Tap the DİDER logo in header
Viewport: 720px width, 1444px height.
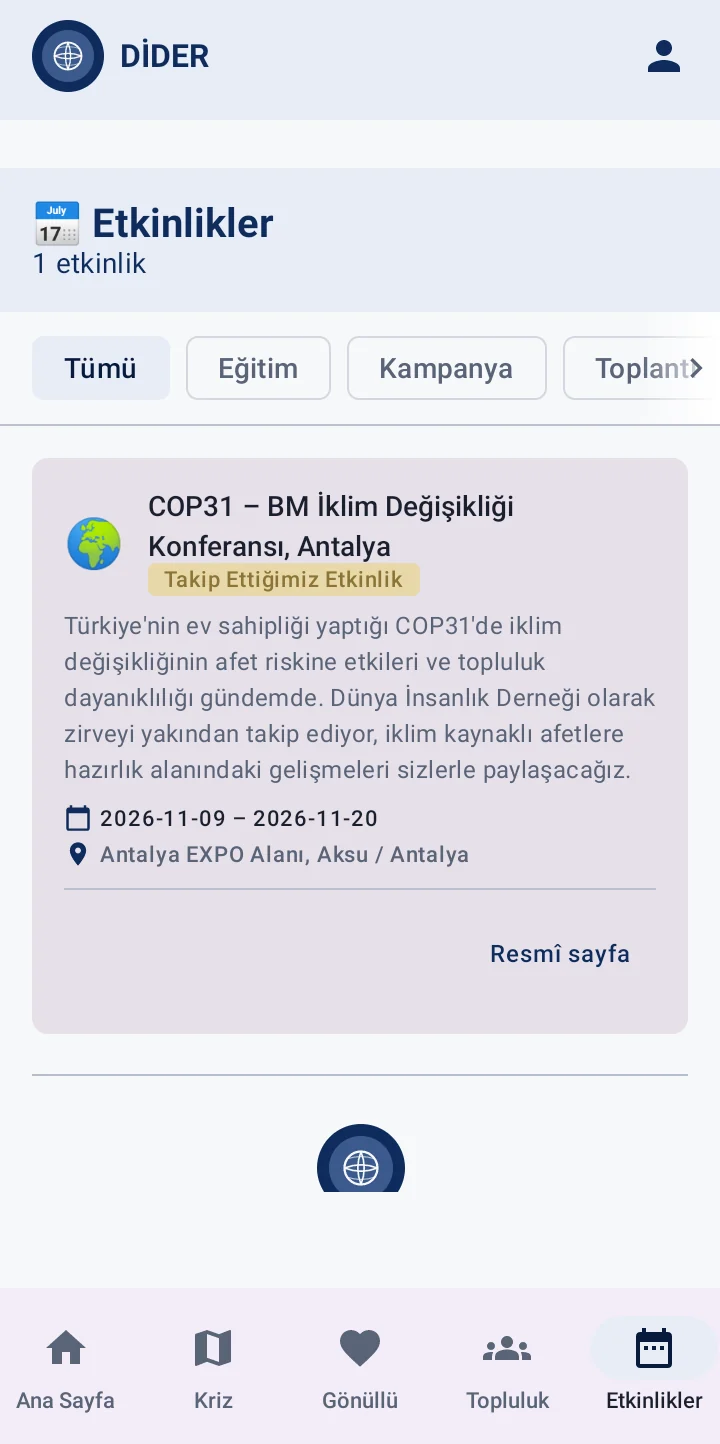68,56
